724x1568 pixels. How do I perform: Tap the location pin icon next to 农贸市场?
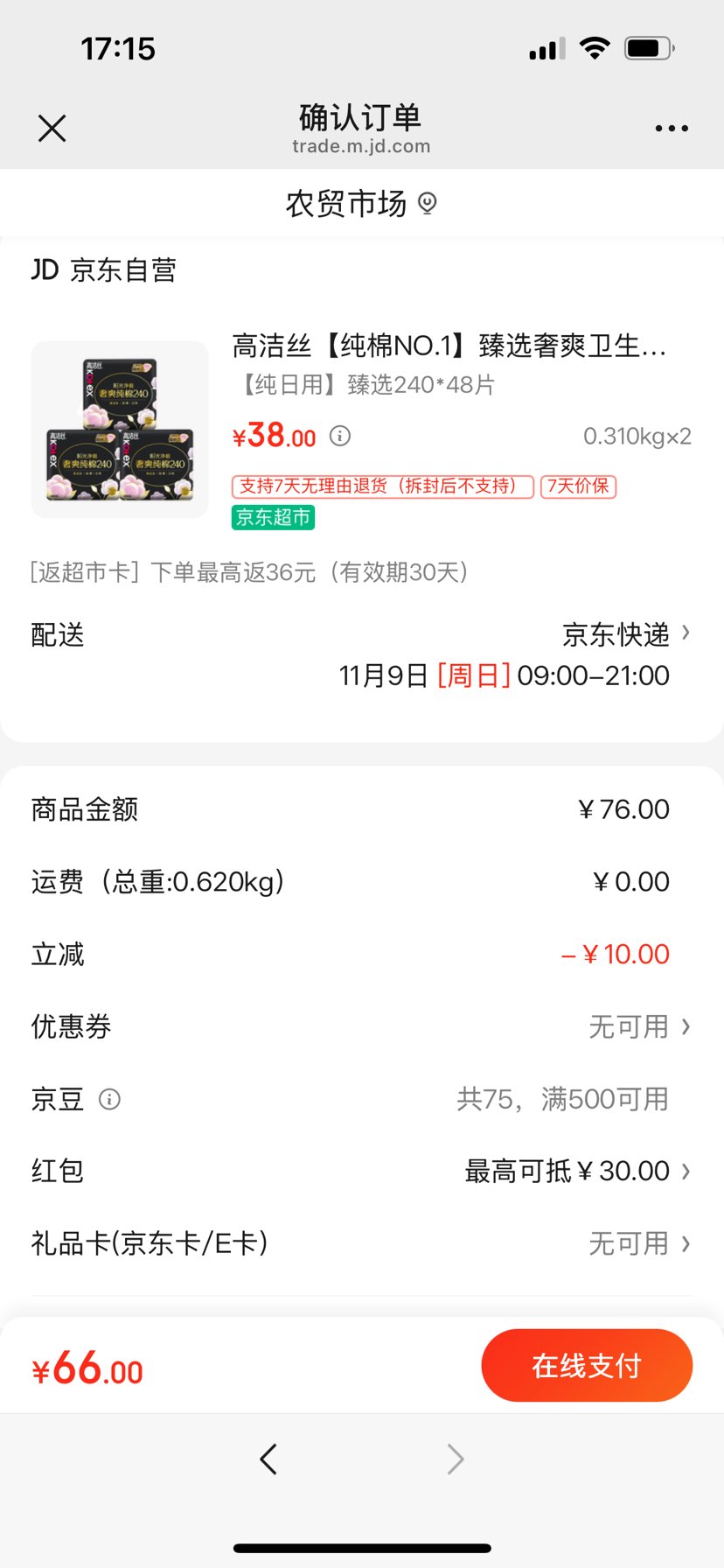tap(427, 202)
